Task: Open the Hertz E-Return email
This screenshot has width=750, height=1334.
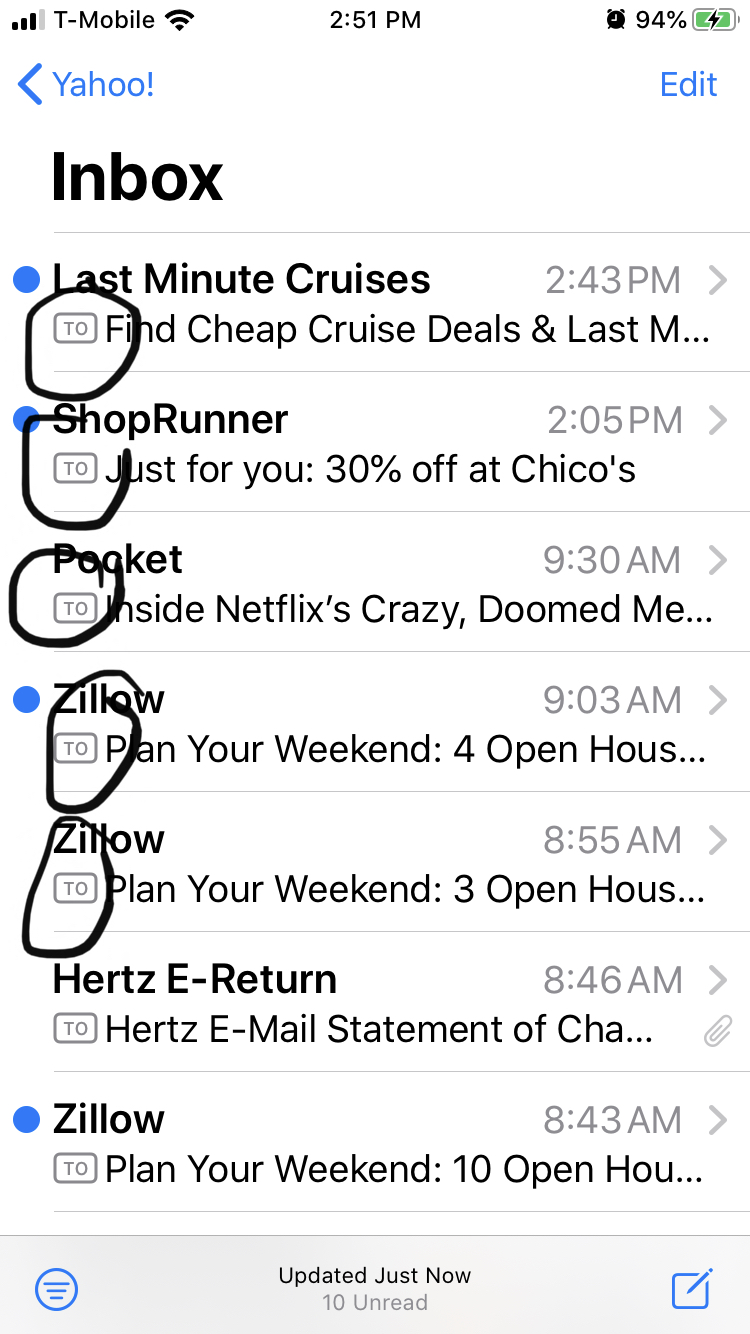Action: pyautogui.click(x=375, y=1002)
